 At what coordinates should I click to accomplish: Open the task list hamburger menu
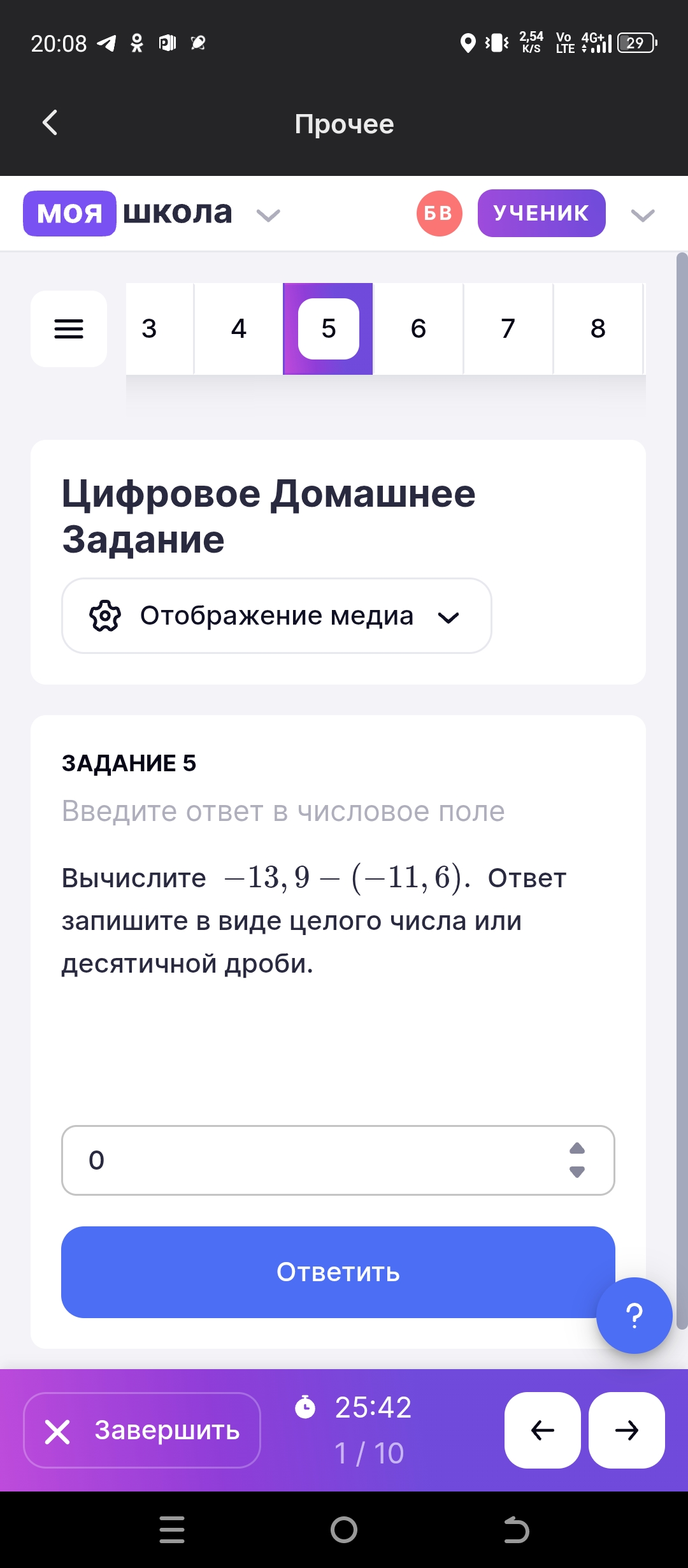click(x=69, y=329)
